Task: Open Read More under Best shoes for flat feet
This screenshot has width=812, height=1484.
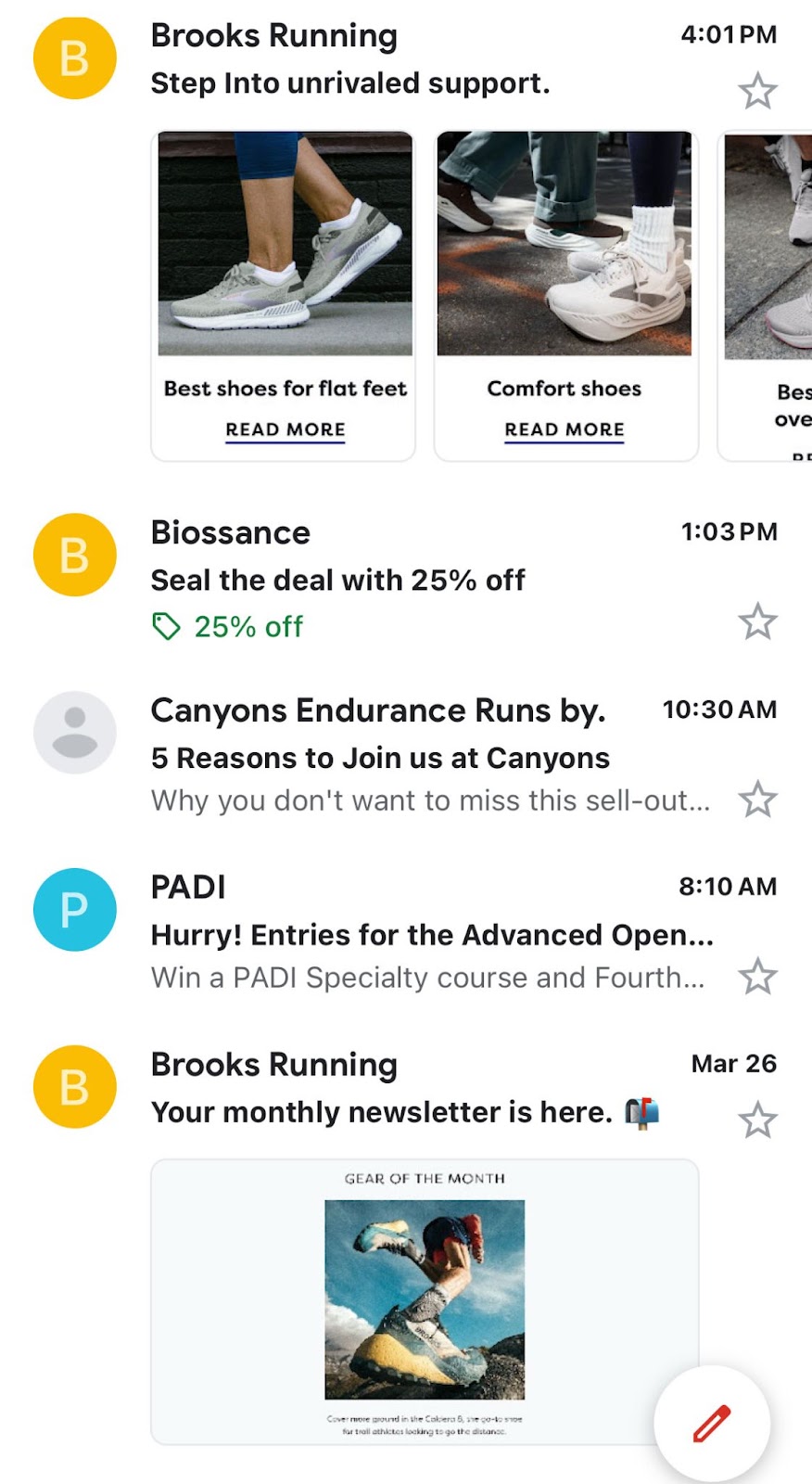Action: point(285,429)
